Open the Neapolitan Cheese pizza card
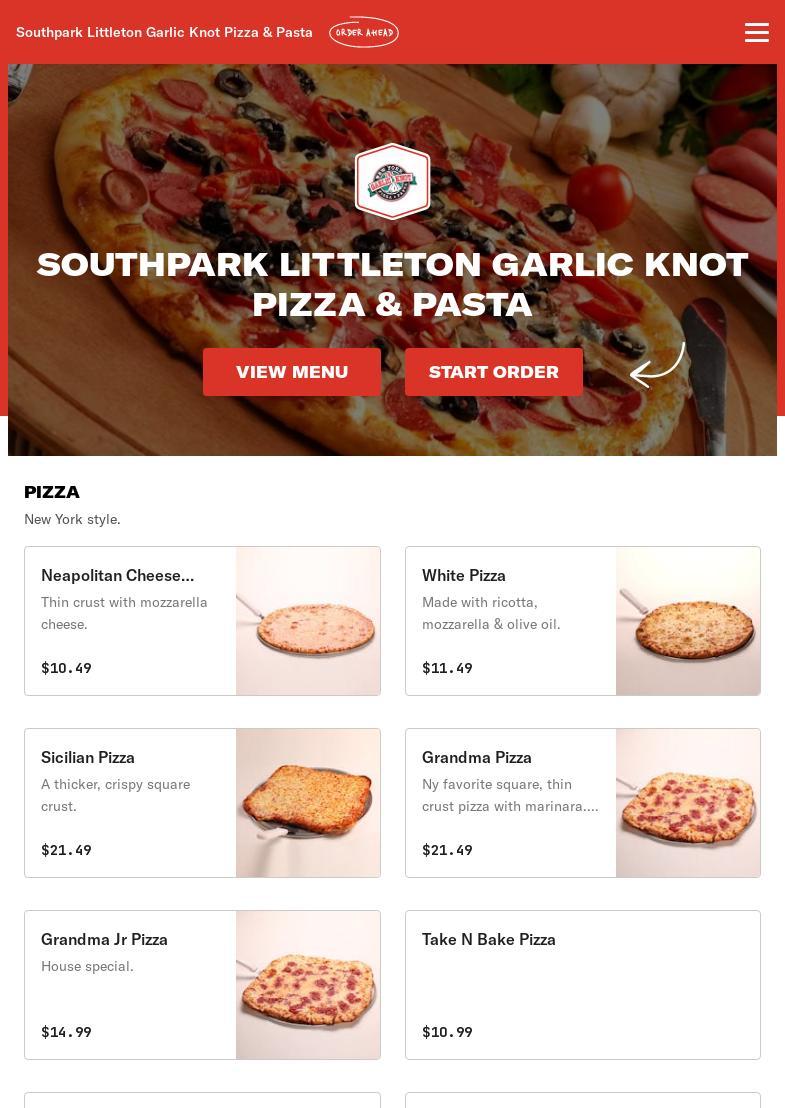The image size is (785, 1108). 202,621
